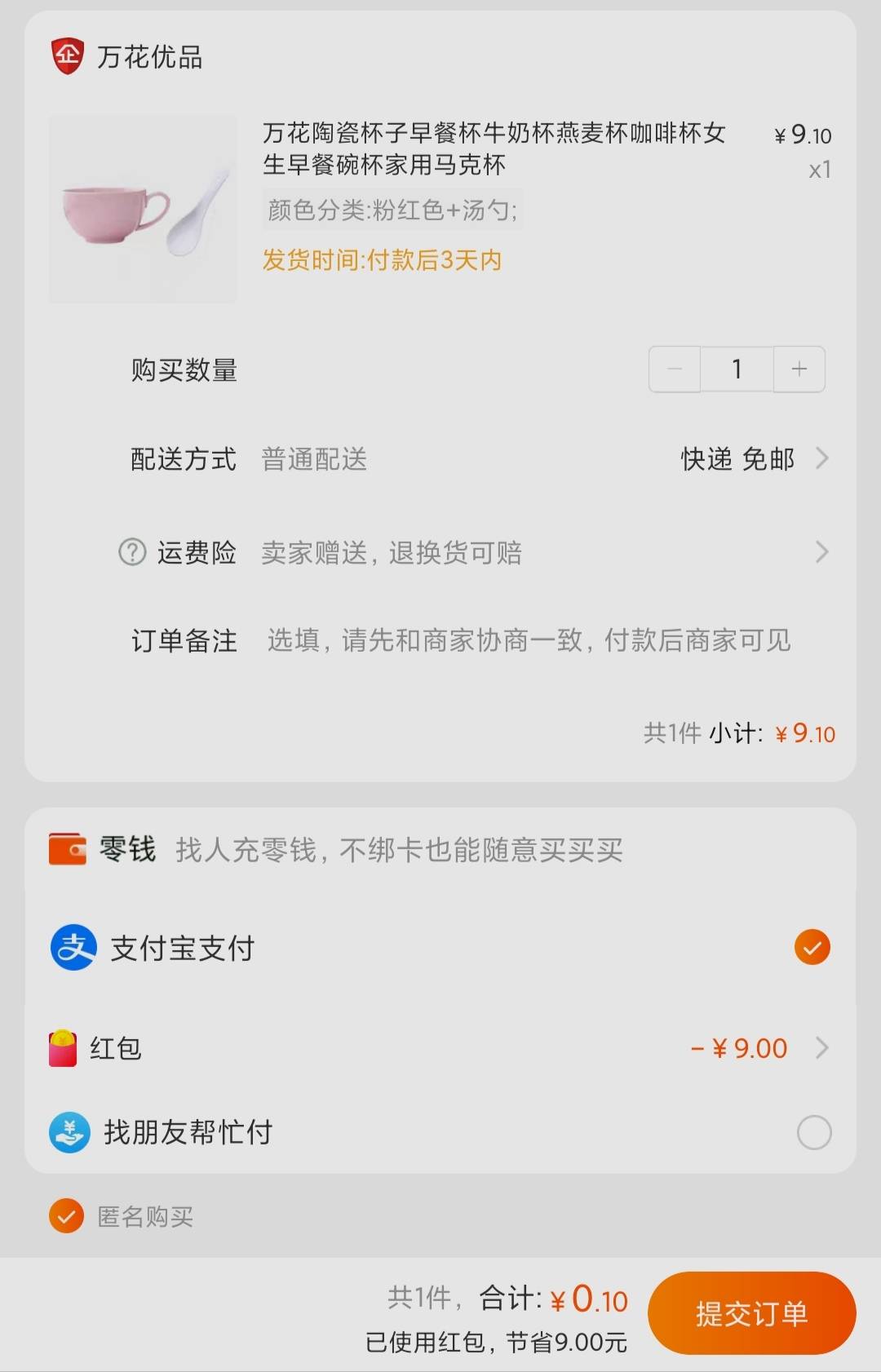
Task: Click the minus icon to decrease quantity
Action: point(674,369)
